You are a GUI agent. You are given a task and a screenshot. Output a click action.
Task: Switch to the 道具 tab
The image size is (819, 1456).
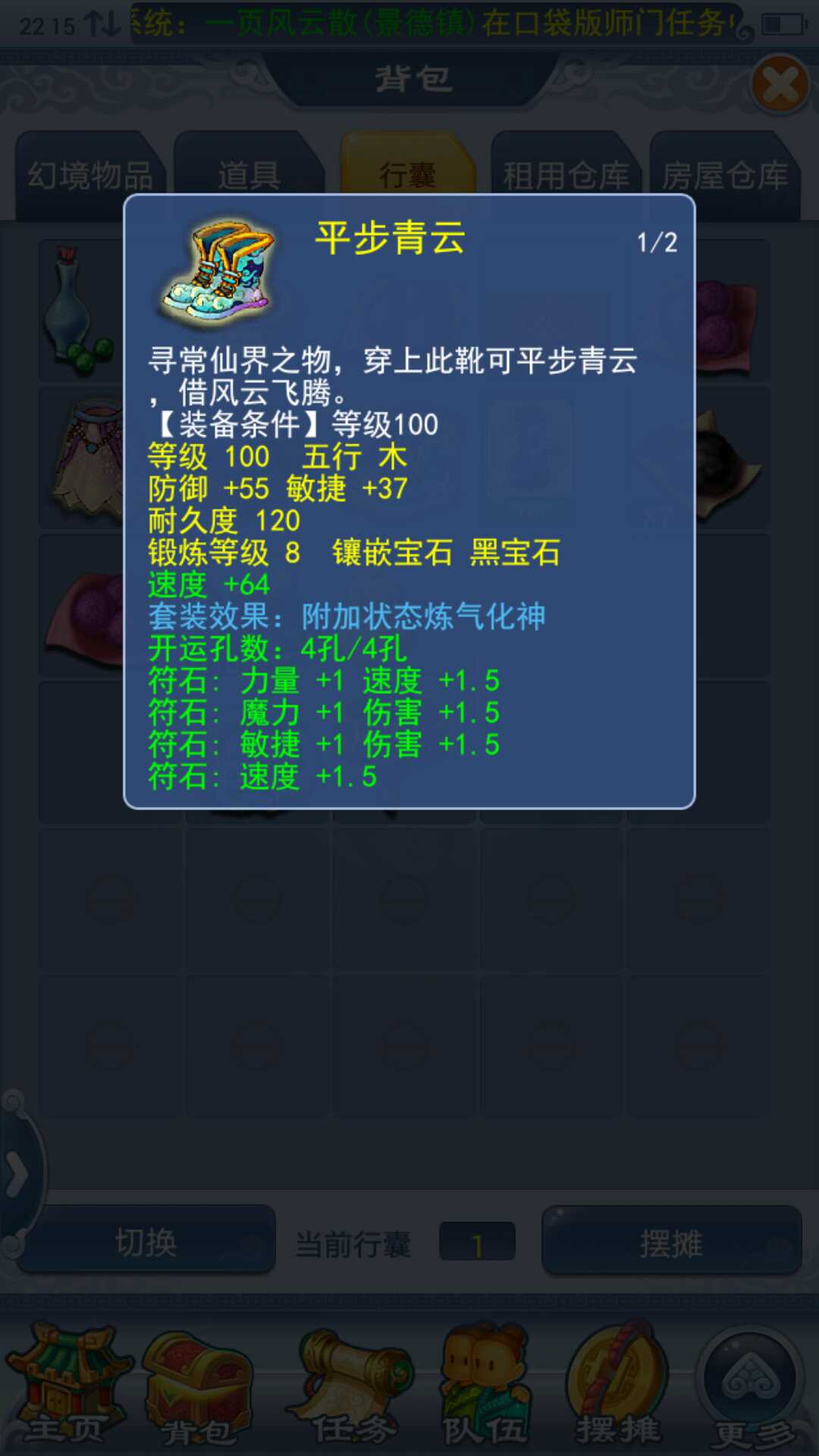coord(249,175)
